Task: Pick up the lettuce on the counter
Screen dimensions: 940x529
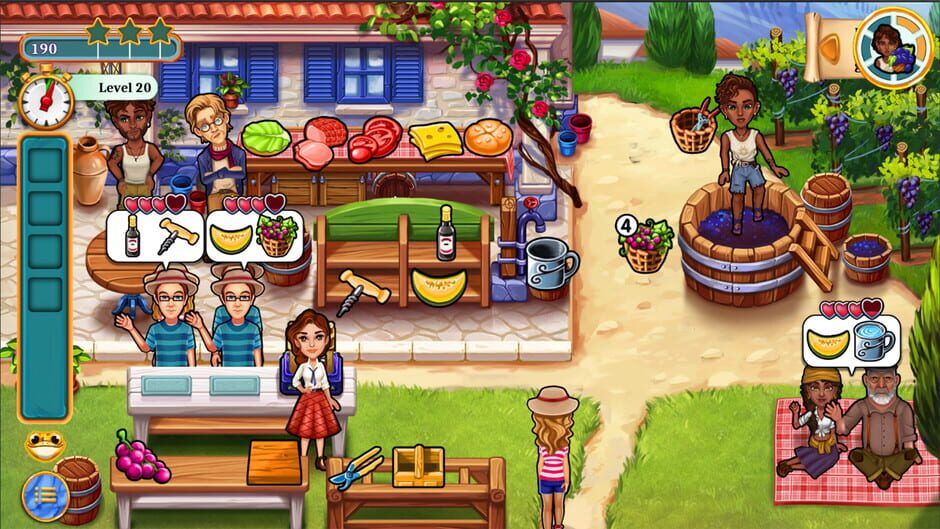Action: (266, 136)
